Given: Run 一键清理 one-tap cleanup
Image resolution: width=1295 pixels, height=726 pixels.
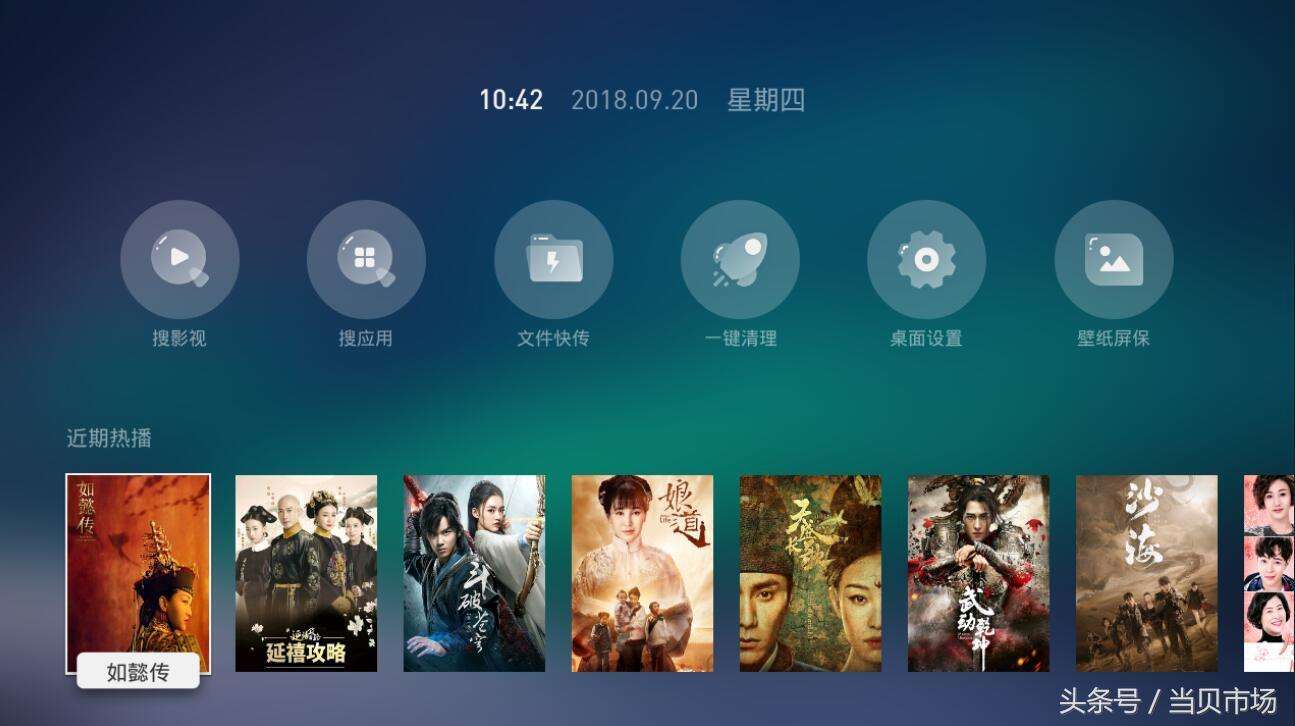Looking at the screenshot, I should tap(740, 260).
